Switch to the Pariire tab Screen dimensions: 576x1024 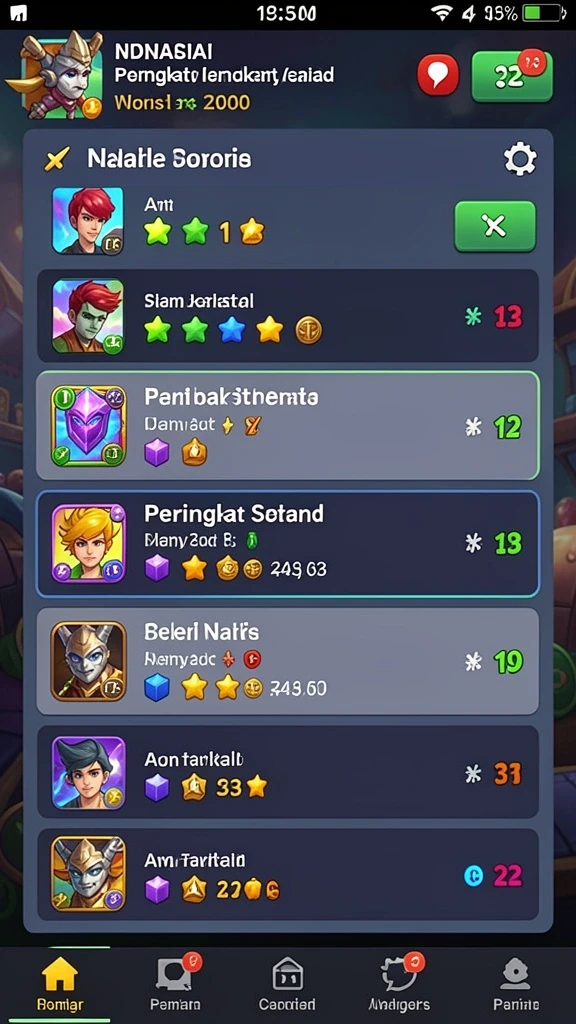click(516, 985)
